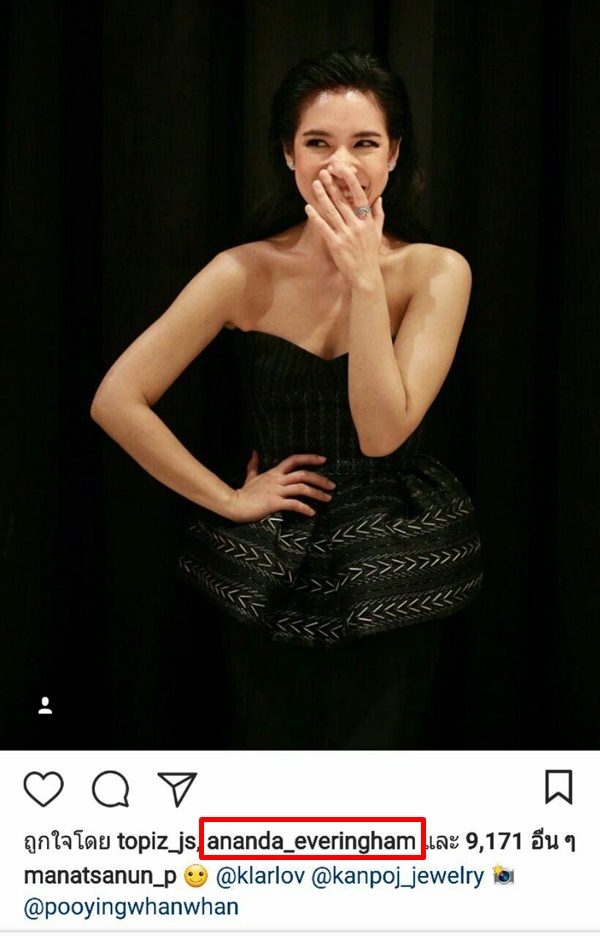Image resolution: width=600 pixels, height=936 pixels.
Task: Open topiz_js profile from likes
Action: coord(155,842)
